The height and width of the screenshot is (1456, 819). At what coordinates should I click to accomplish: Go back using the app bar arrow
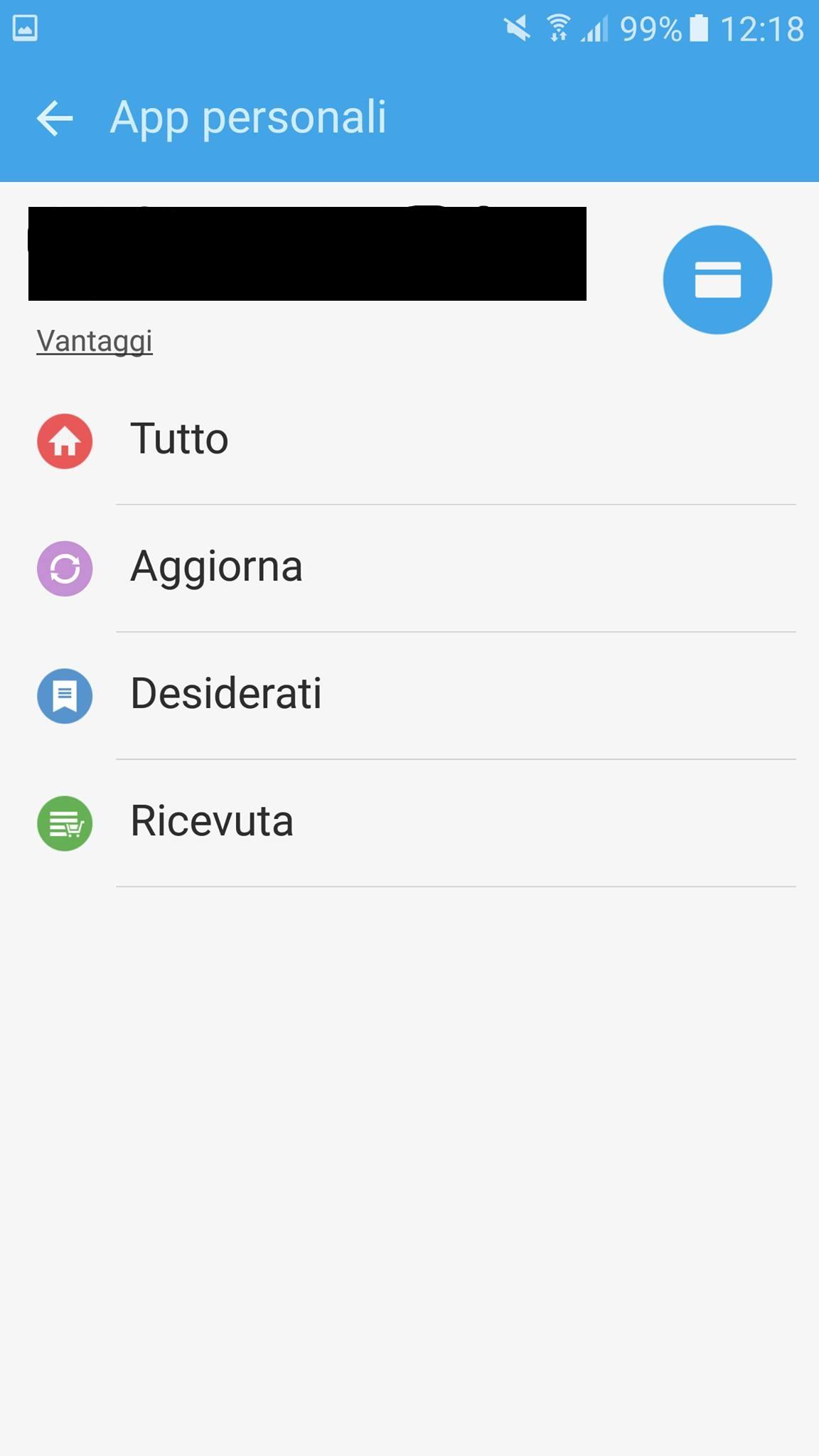click(x=55, y=117)
